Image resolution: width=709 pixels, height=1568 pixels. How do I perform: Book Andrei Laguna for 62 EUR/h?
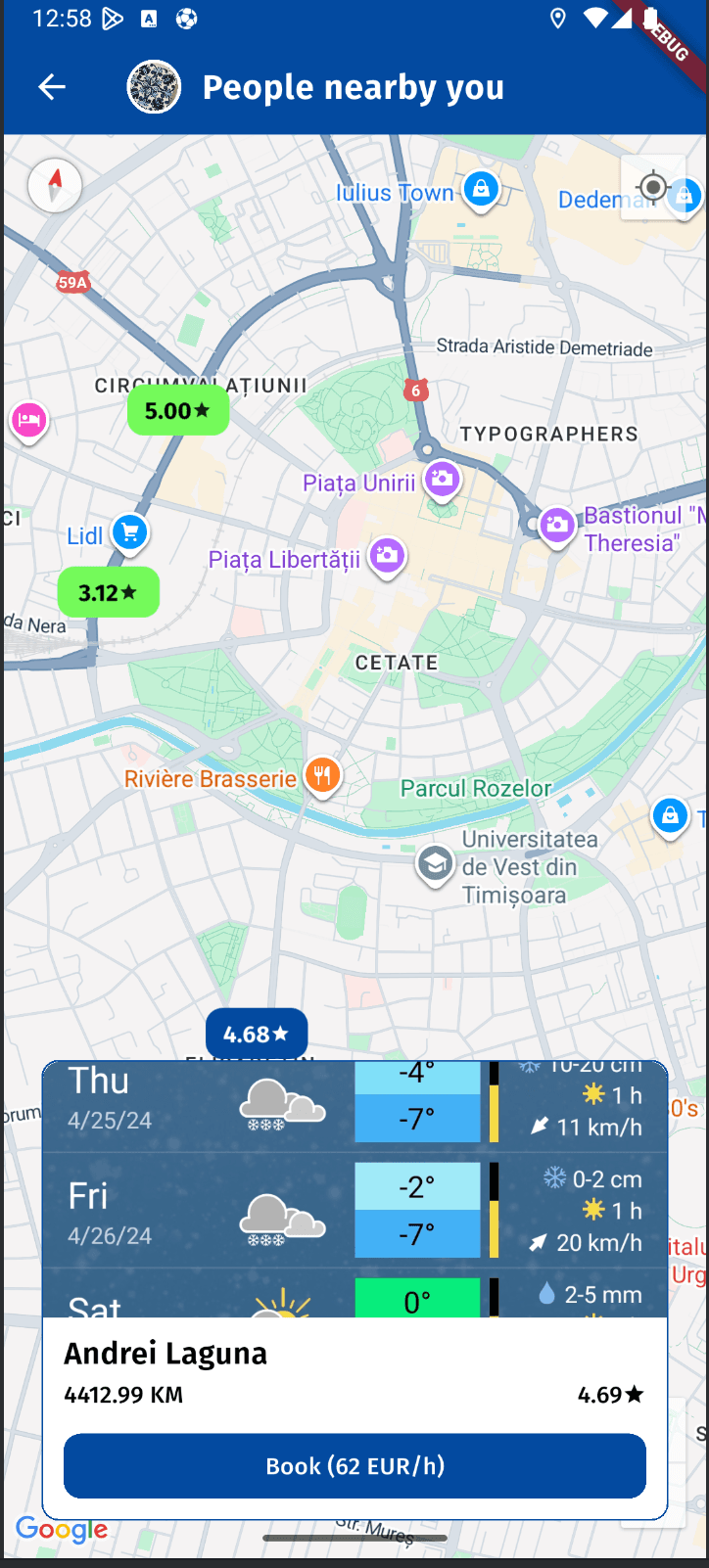[x=354, y=1465]
